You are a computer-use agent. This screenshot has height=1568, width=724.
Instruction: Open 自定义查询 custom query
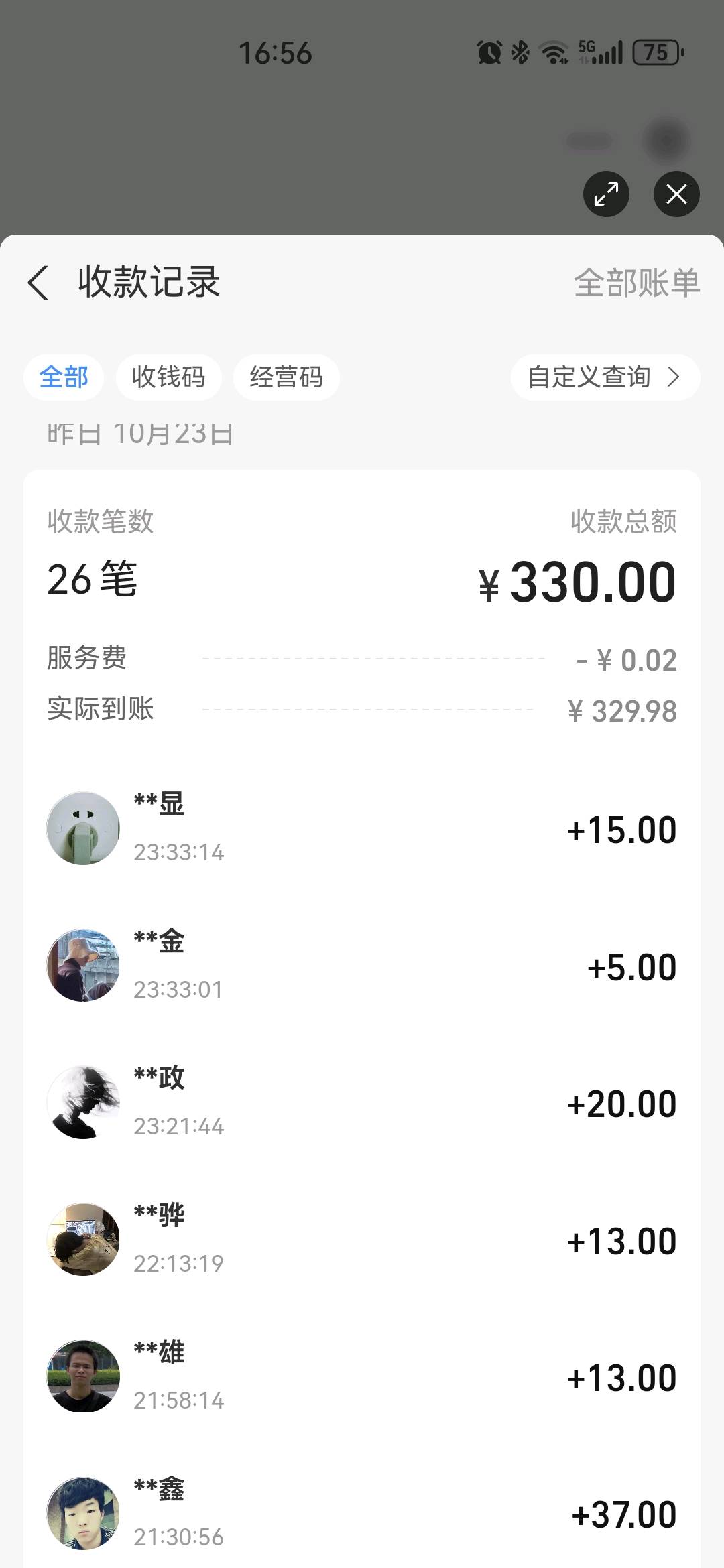point(605,377)
